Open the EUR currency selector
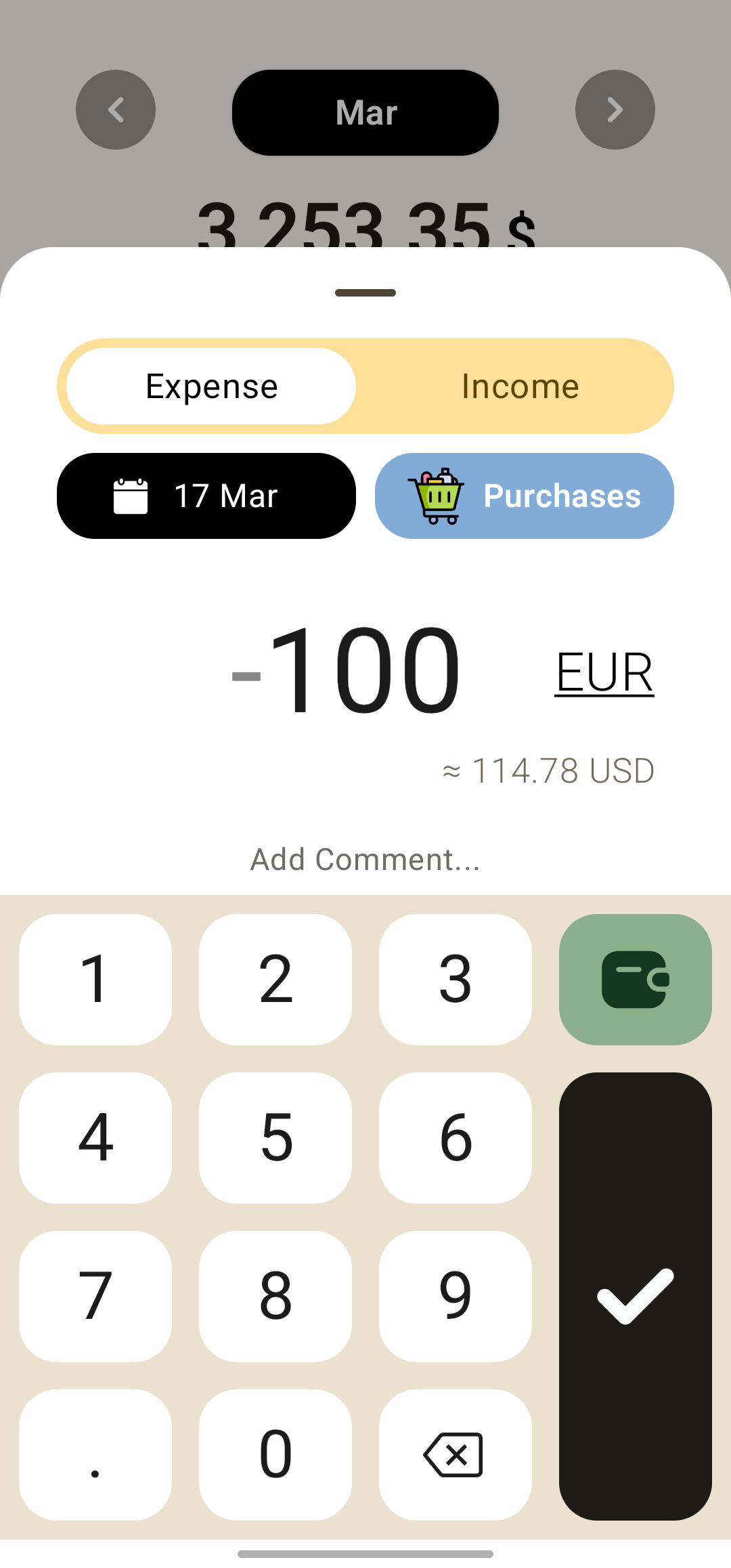731x1568 pixels. coord(604,672)
